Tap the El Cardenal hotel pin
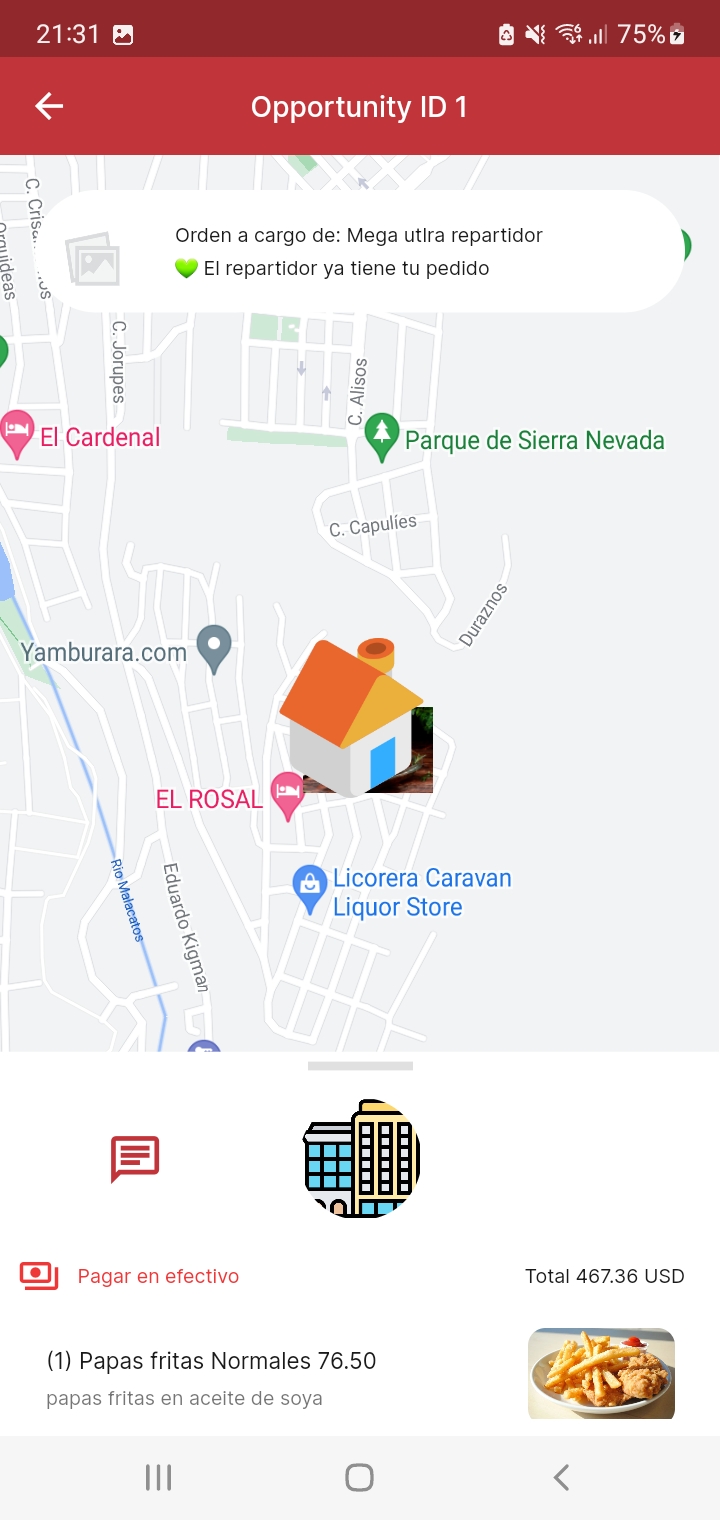720x1520 pixels. (16, 433)
